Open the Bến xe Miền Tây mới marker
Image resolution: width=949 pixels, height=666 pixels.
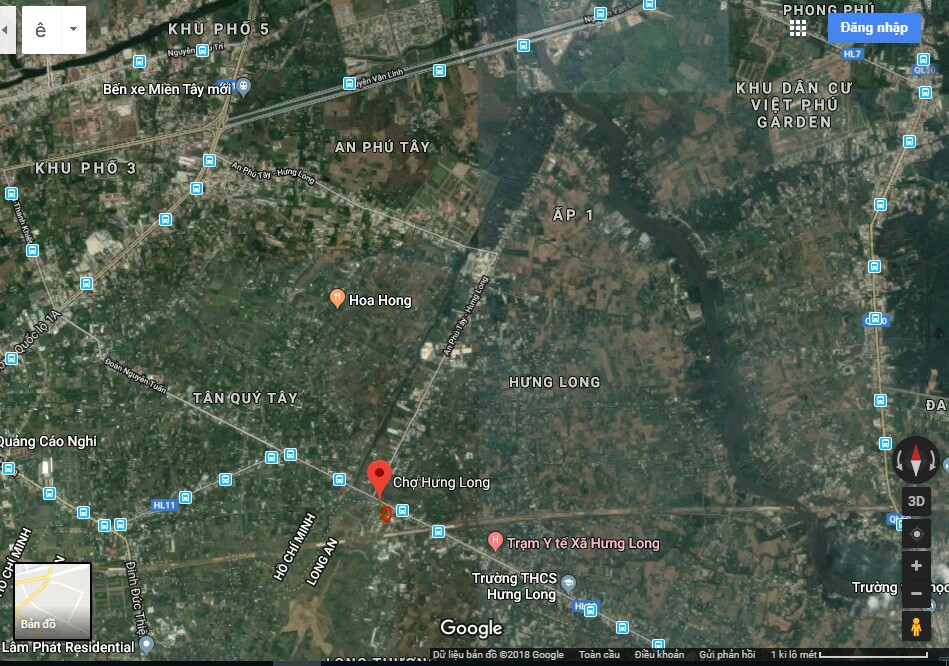coord(244,88)
